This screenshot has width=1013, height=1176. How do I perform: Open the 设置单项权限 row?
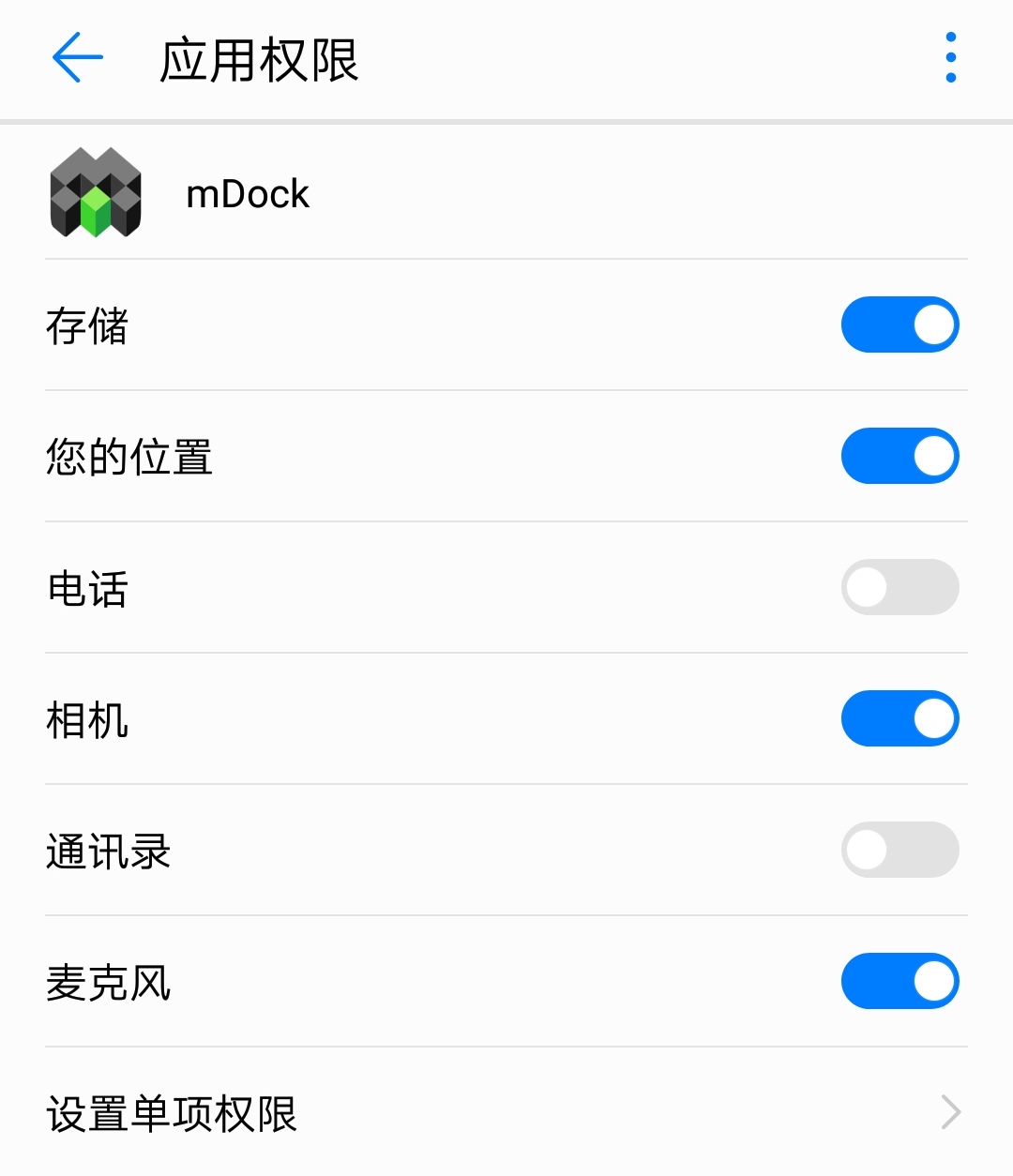tap(506, 1113)
